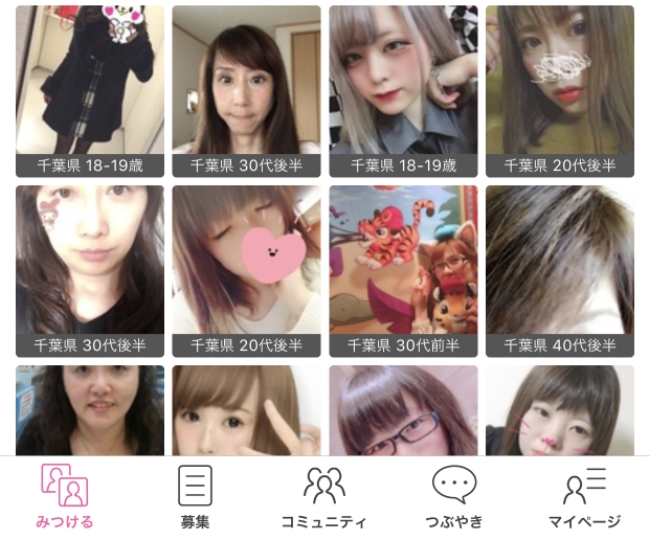Select the みつける tab

tap(65, 497)
